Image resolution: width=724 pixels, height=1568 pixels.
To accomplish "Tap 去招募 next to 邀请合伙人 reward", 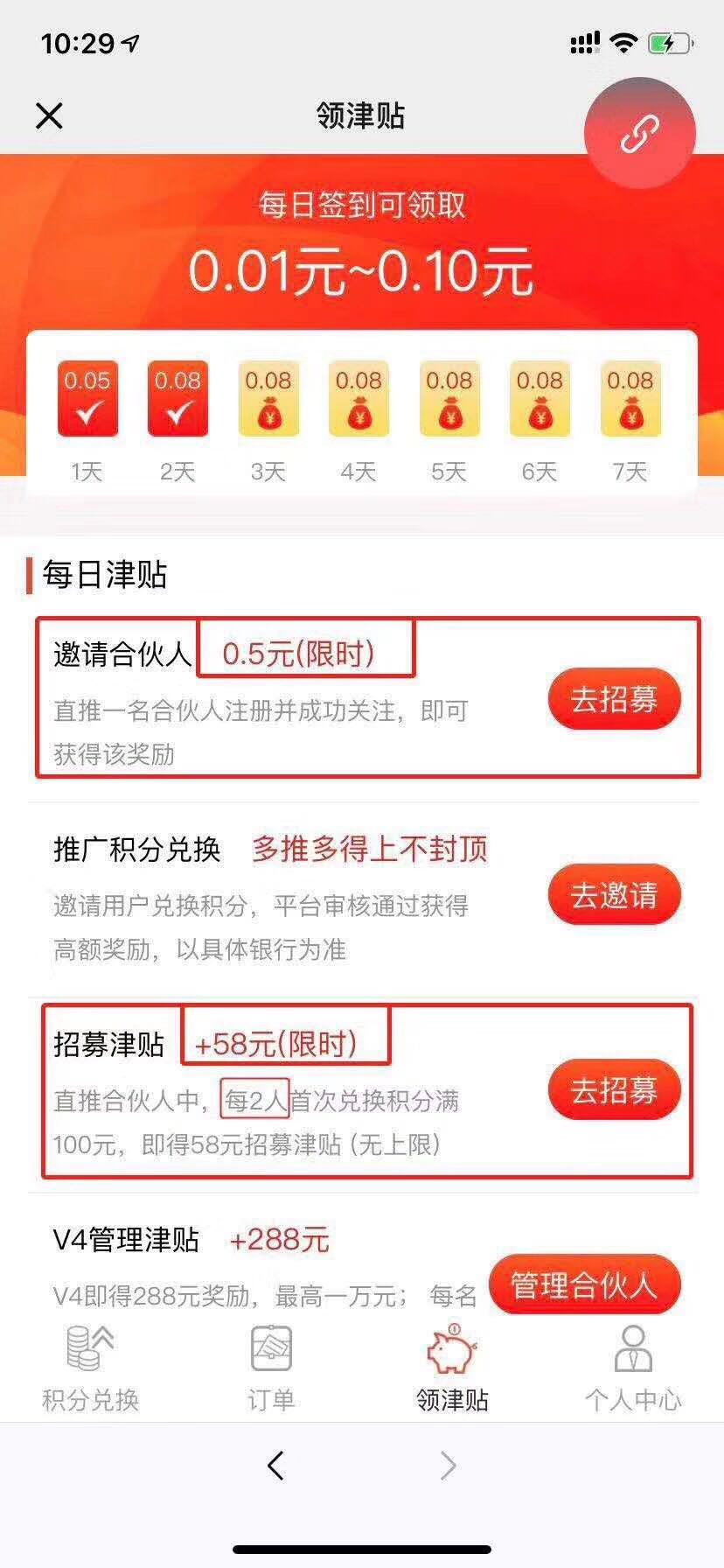I will [614, 697].
